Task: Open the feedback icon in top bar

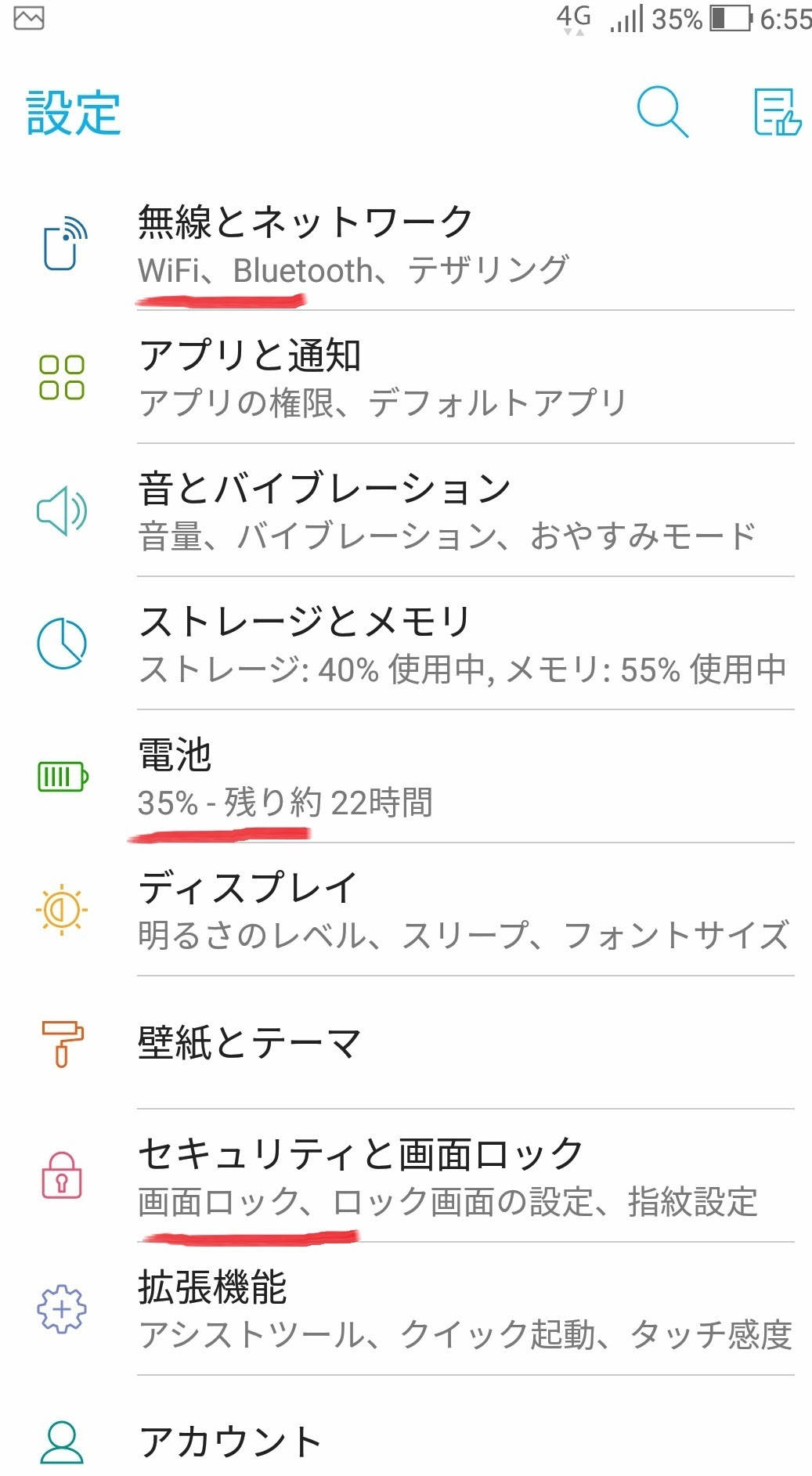Action: tap(777, 112)
